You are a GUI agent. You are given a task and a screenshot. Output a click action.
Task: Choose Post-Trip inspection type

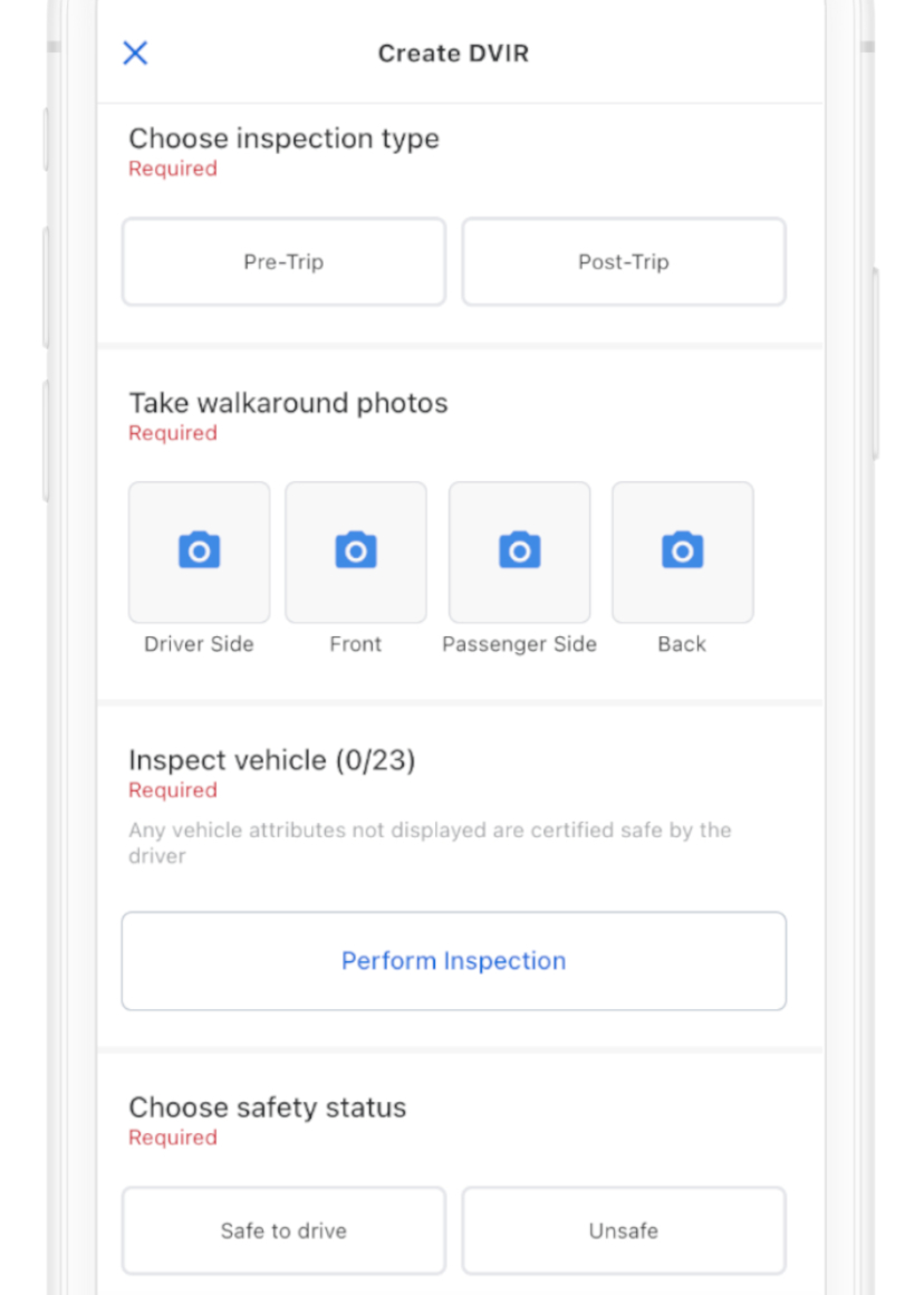[x=624, y=262]
